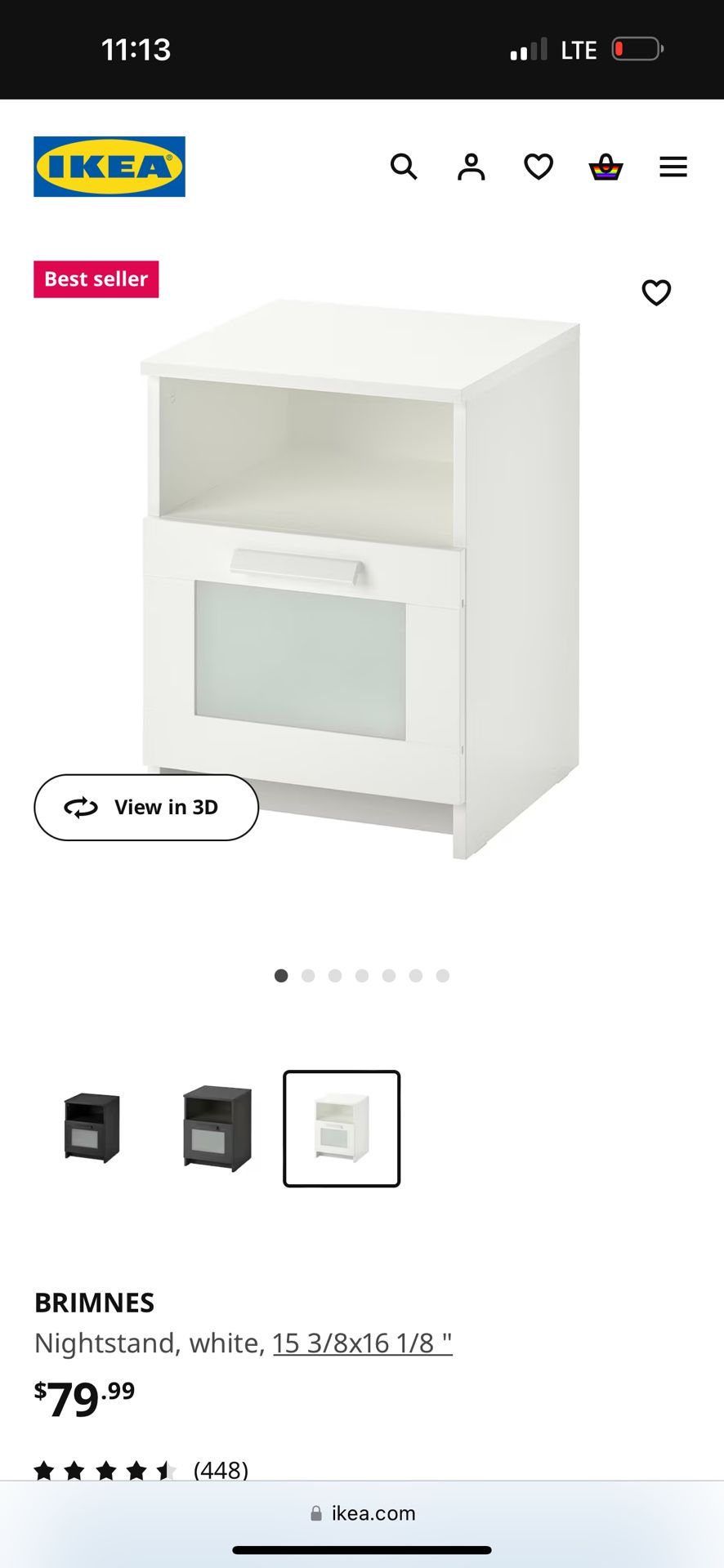Open your account profile
The image size is (724, 1568).
coord(471,167)
